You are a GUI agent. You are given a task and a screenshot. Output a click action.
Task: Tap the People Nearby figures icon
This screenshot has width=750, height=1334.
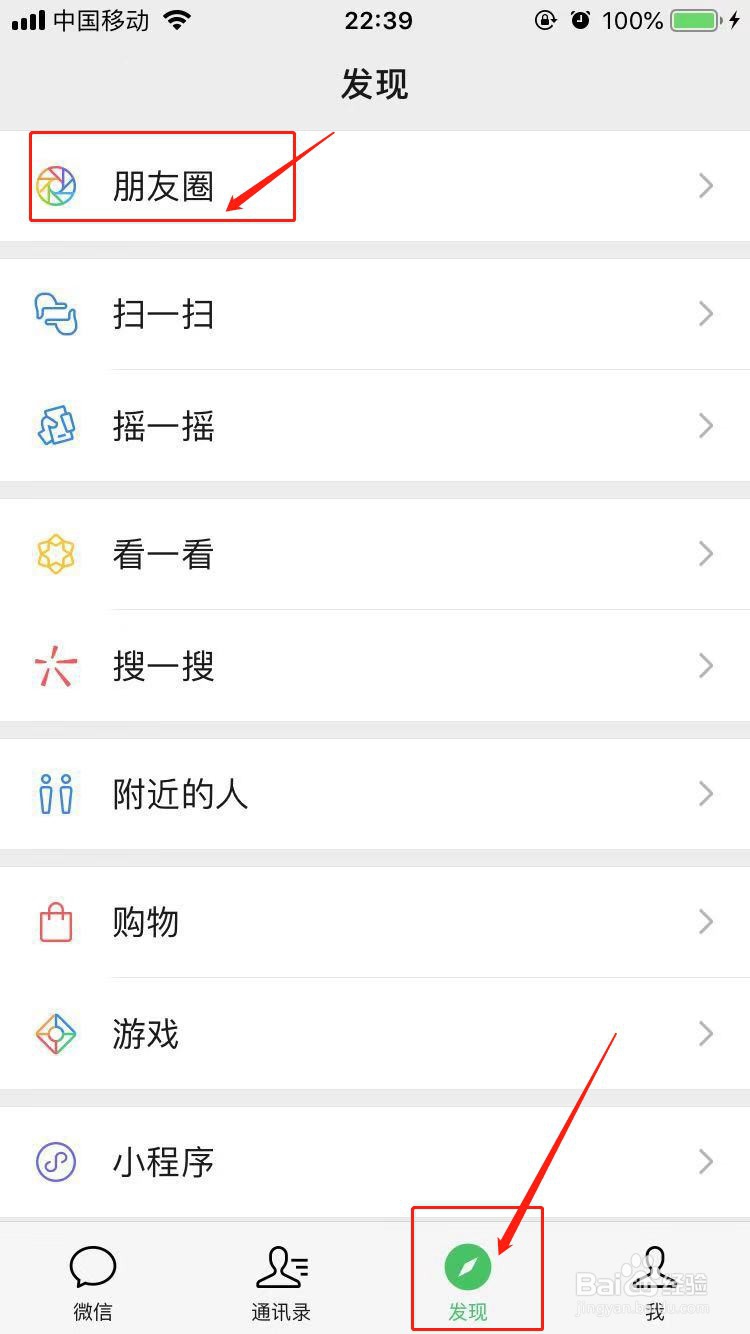coord(57,794)
